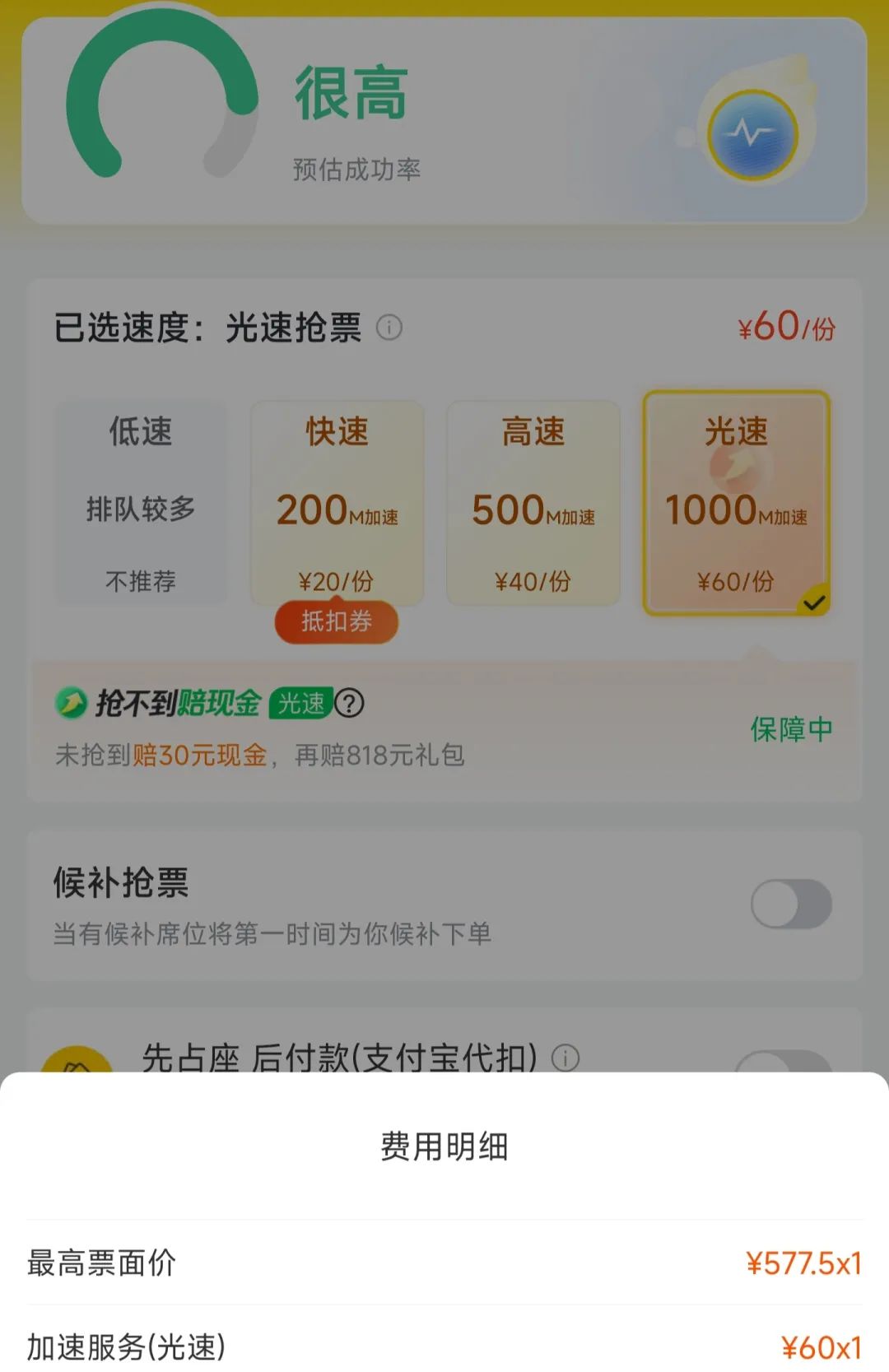This screenshot has height=1372, width=889.
Task: Open info icon beside 光速抢票
Action: click(x=389, y=328)
